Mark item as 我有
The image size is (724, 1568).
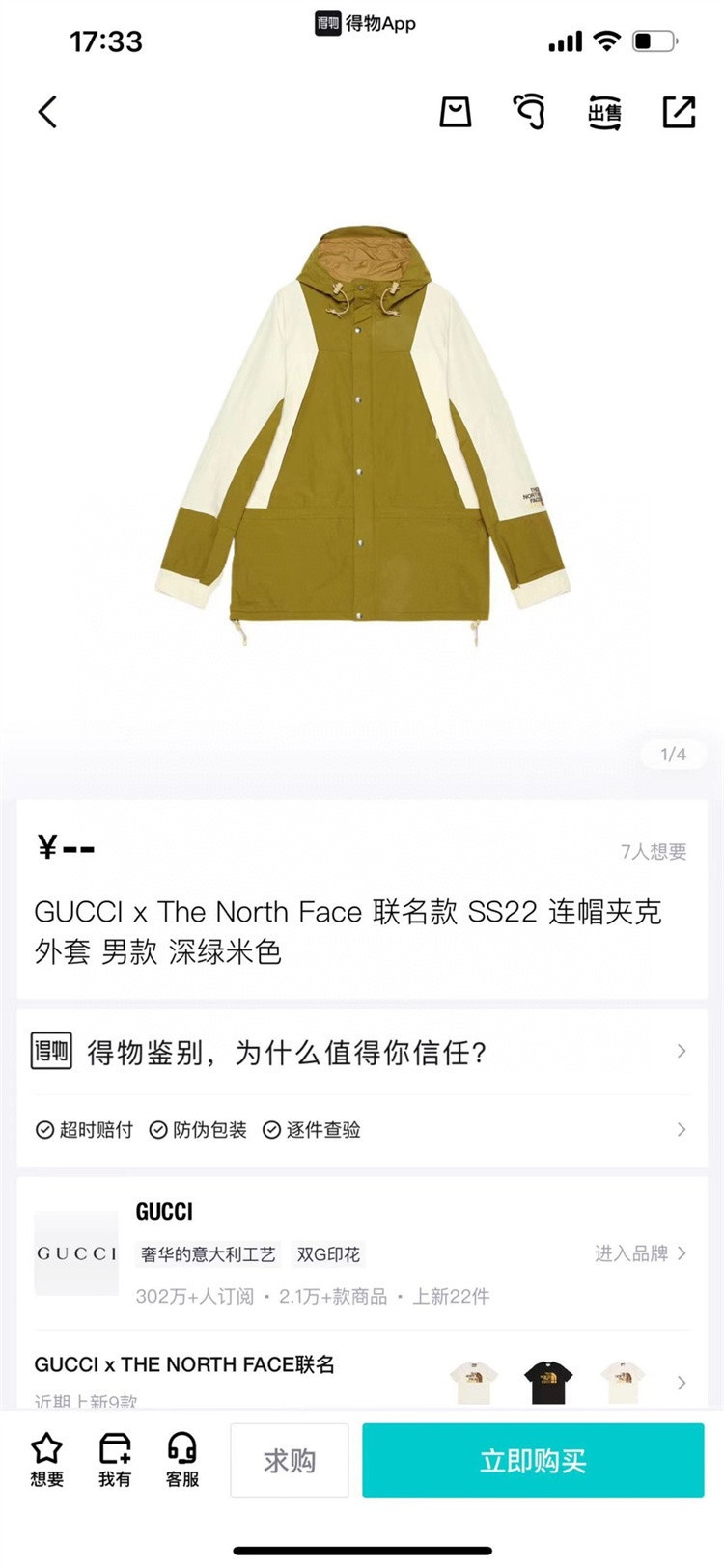[x=115, y=1459]
